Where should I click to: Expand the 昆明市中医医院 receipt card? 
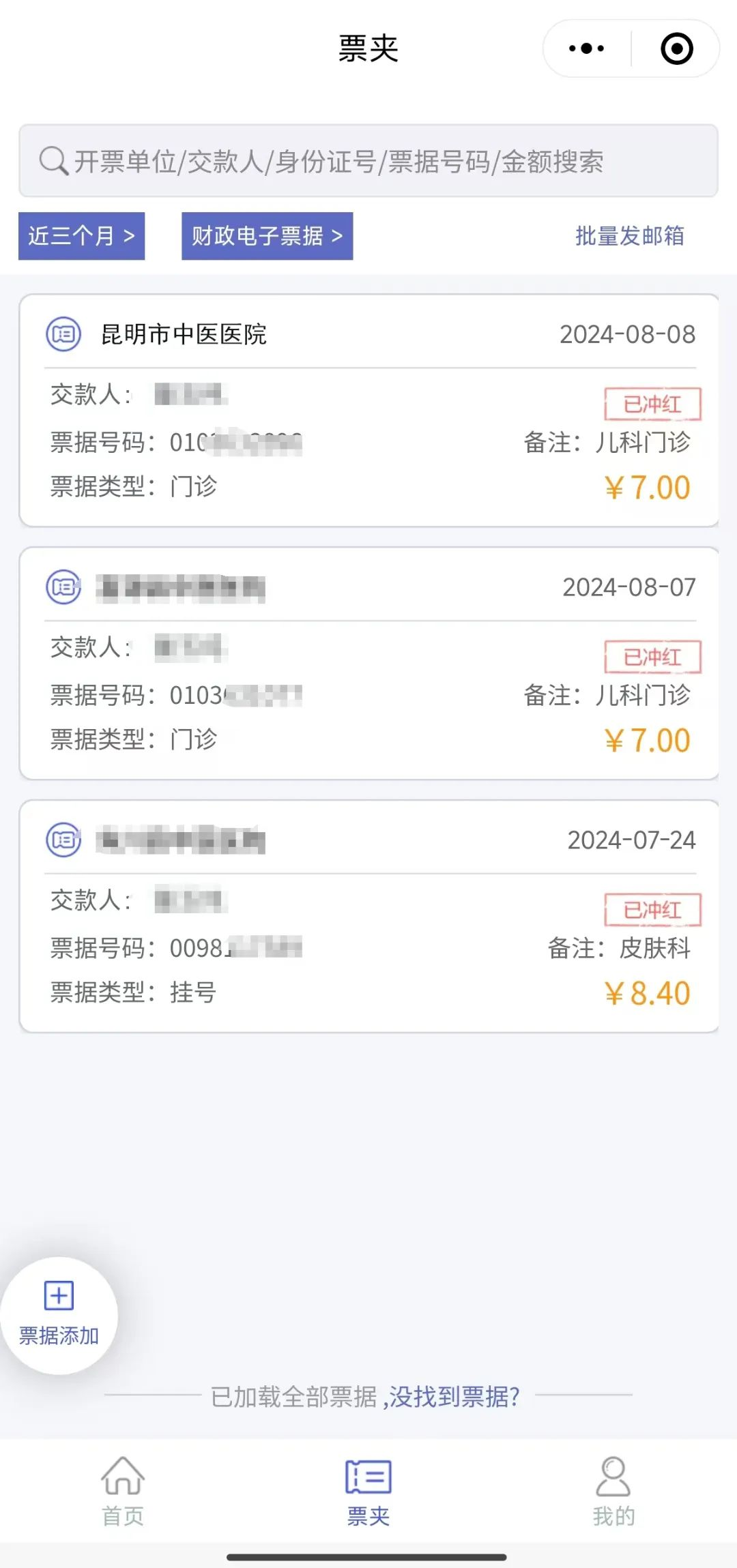369,409
